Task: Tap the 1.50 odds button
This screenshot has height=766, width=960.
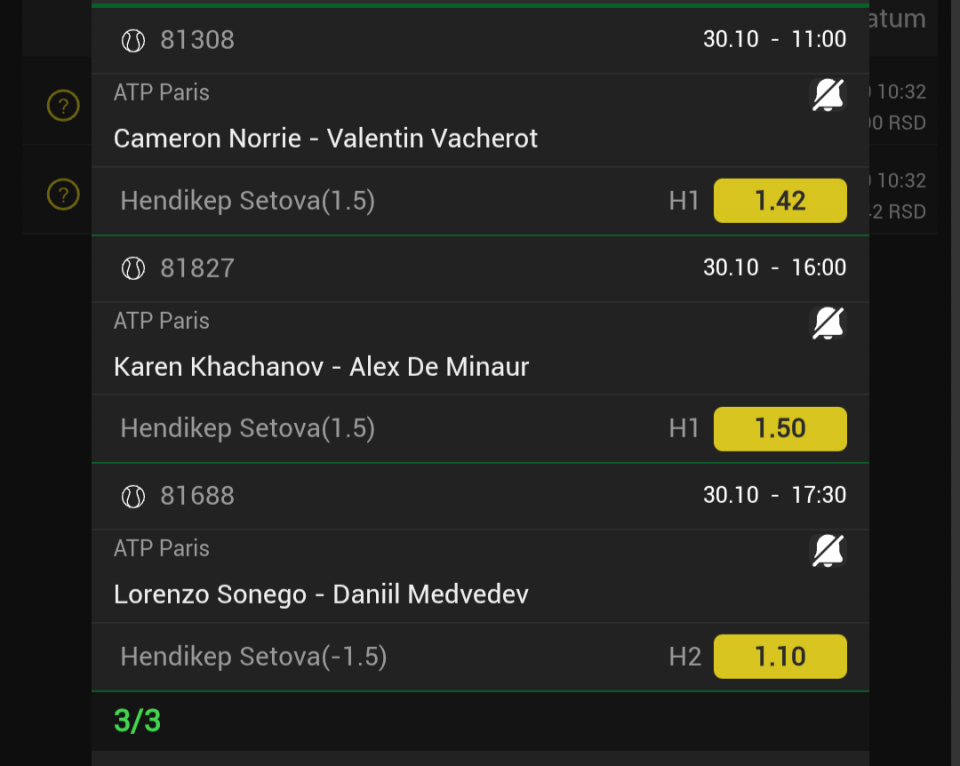Action: tap(780, 428)
